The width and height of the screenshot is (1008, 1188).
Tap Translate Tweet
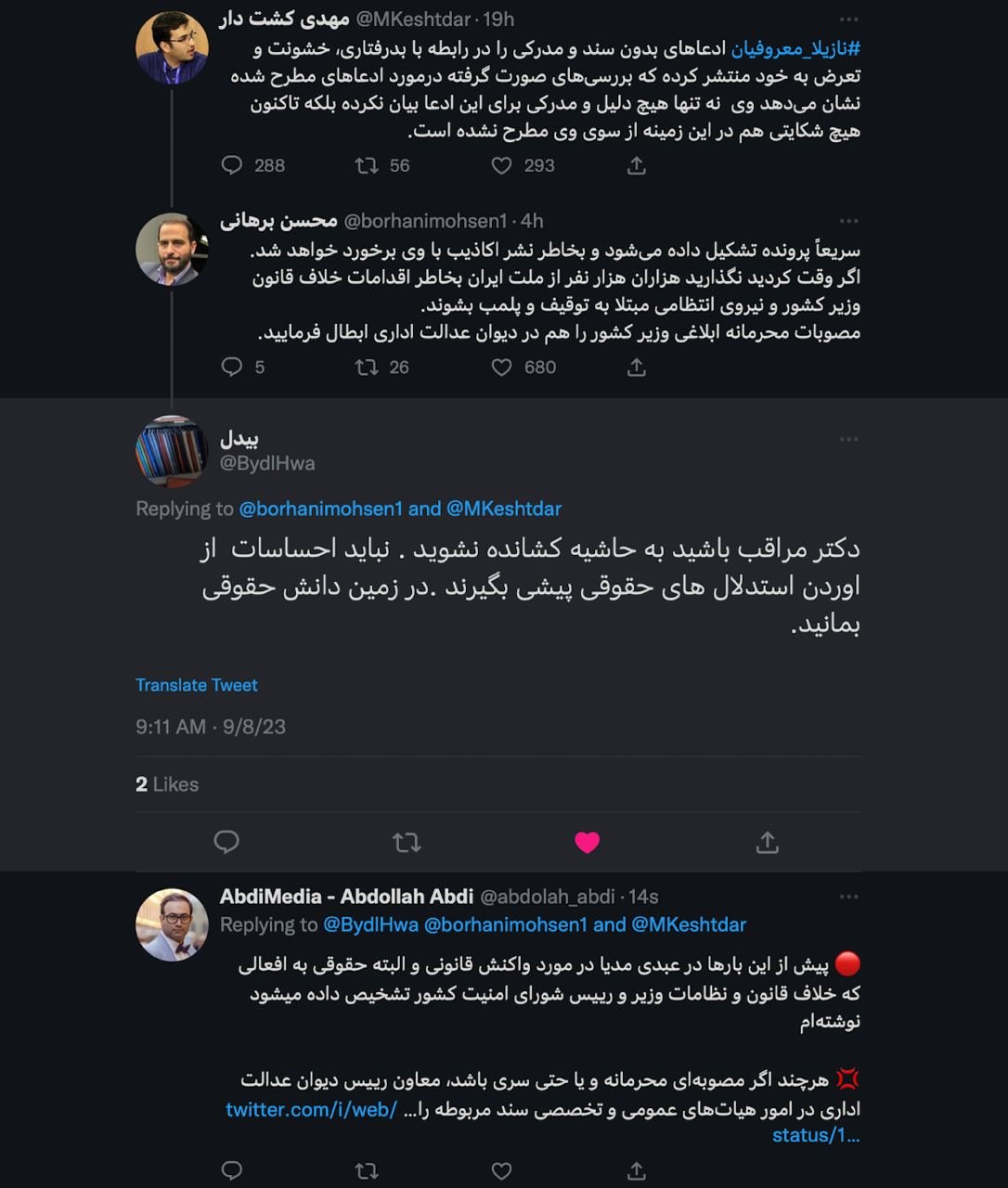point(197,685)
